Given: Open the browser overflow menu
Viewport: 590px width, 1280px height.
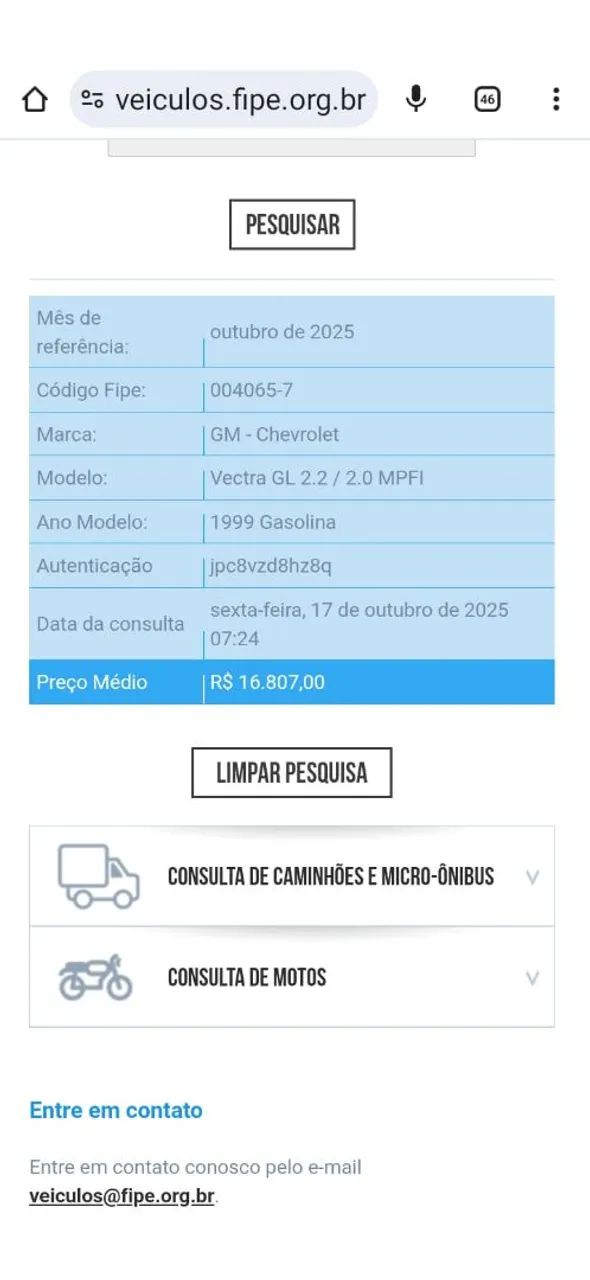Looking at the screenshot, I should pos(556,99).
